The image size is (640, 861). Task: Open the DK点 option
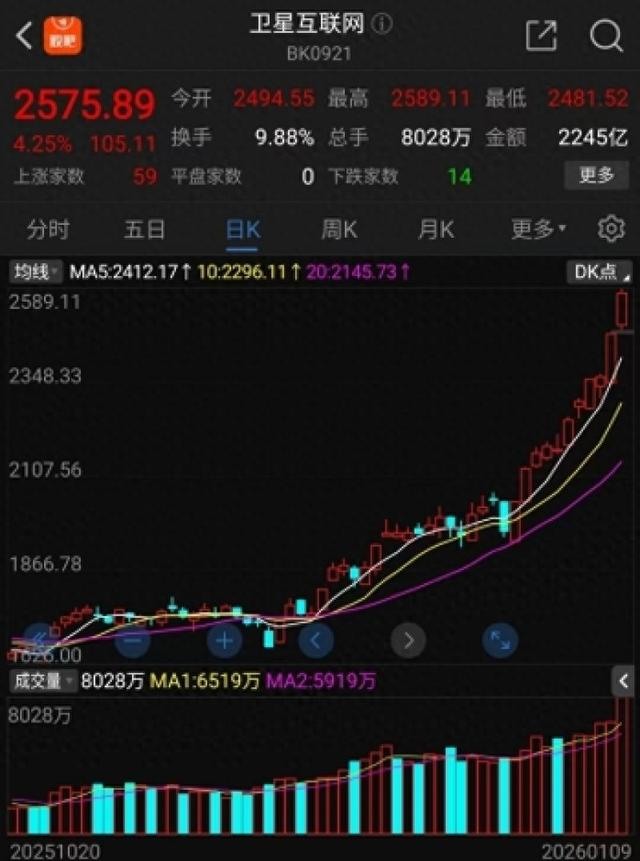(600, 271)
